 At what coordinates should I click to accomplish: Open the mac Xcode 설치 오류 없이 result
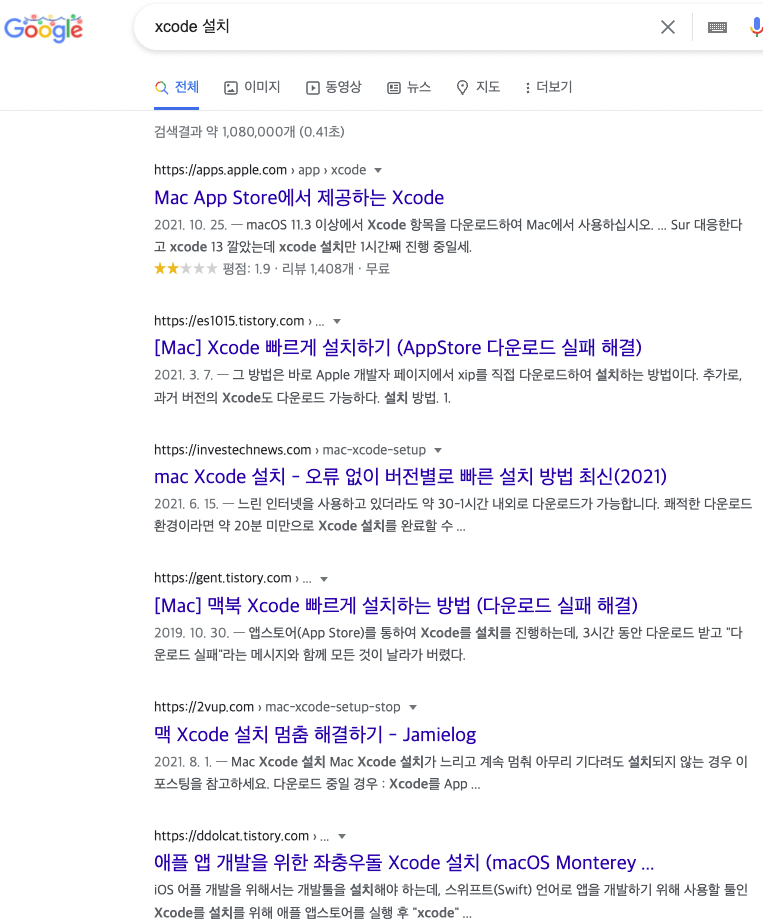pos(410,476)
